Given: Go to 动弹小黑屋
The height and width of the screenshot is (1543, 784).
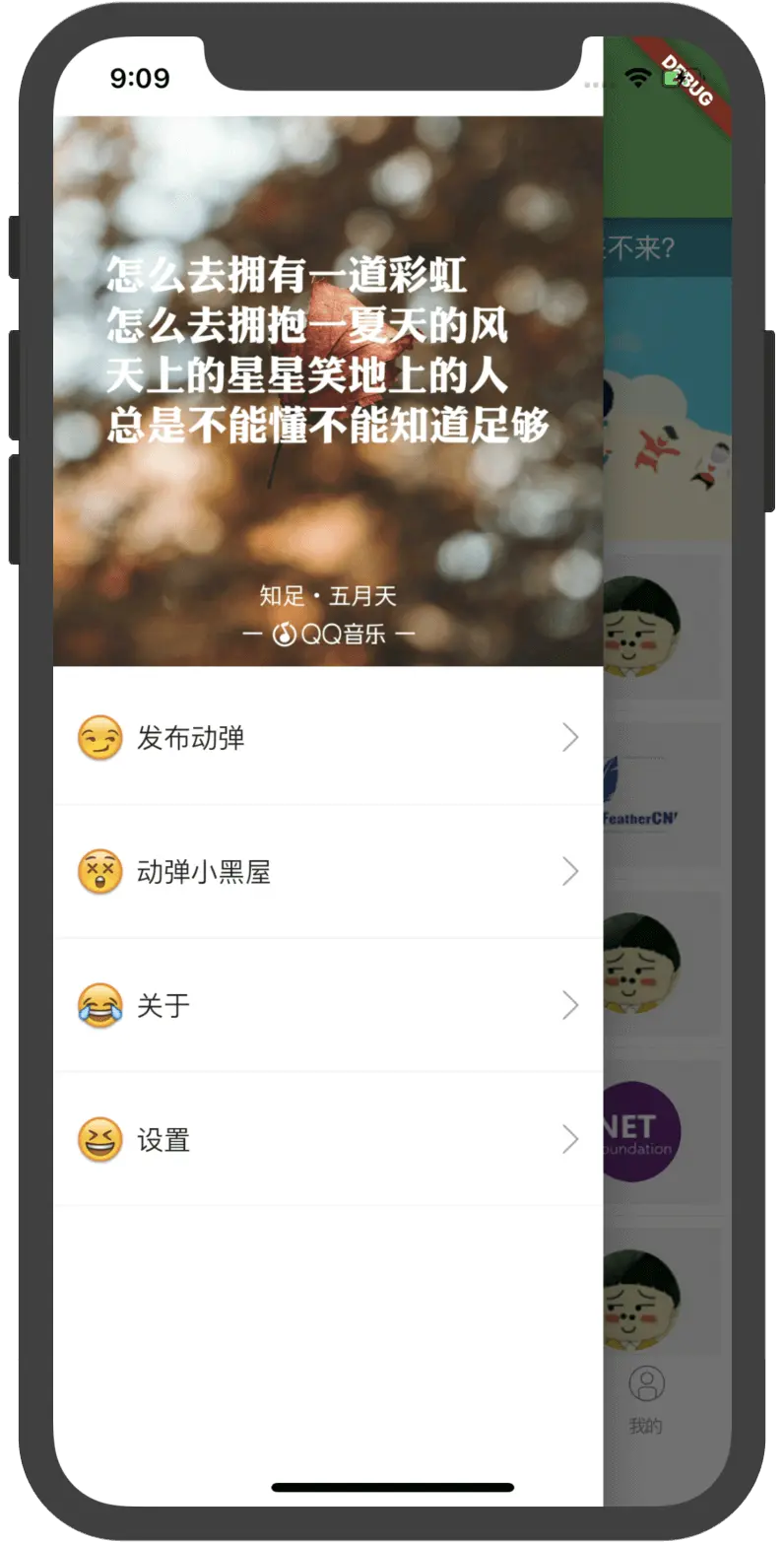Looking at the screenshot, I should click(325, 872).
